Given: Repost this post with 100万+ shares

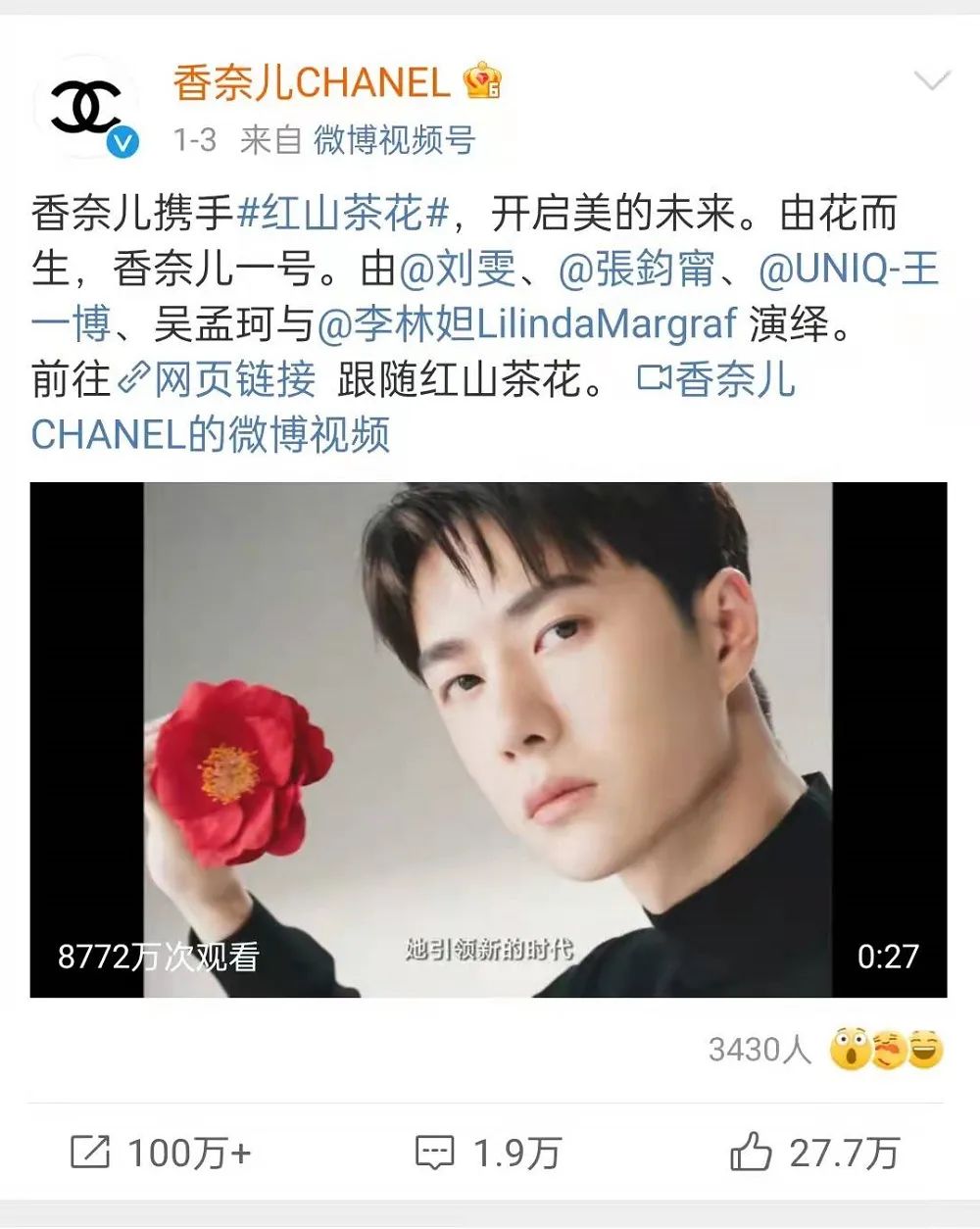Looking at the screenshot, I should [162, 1153].
